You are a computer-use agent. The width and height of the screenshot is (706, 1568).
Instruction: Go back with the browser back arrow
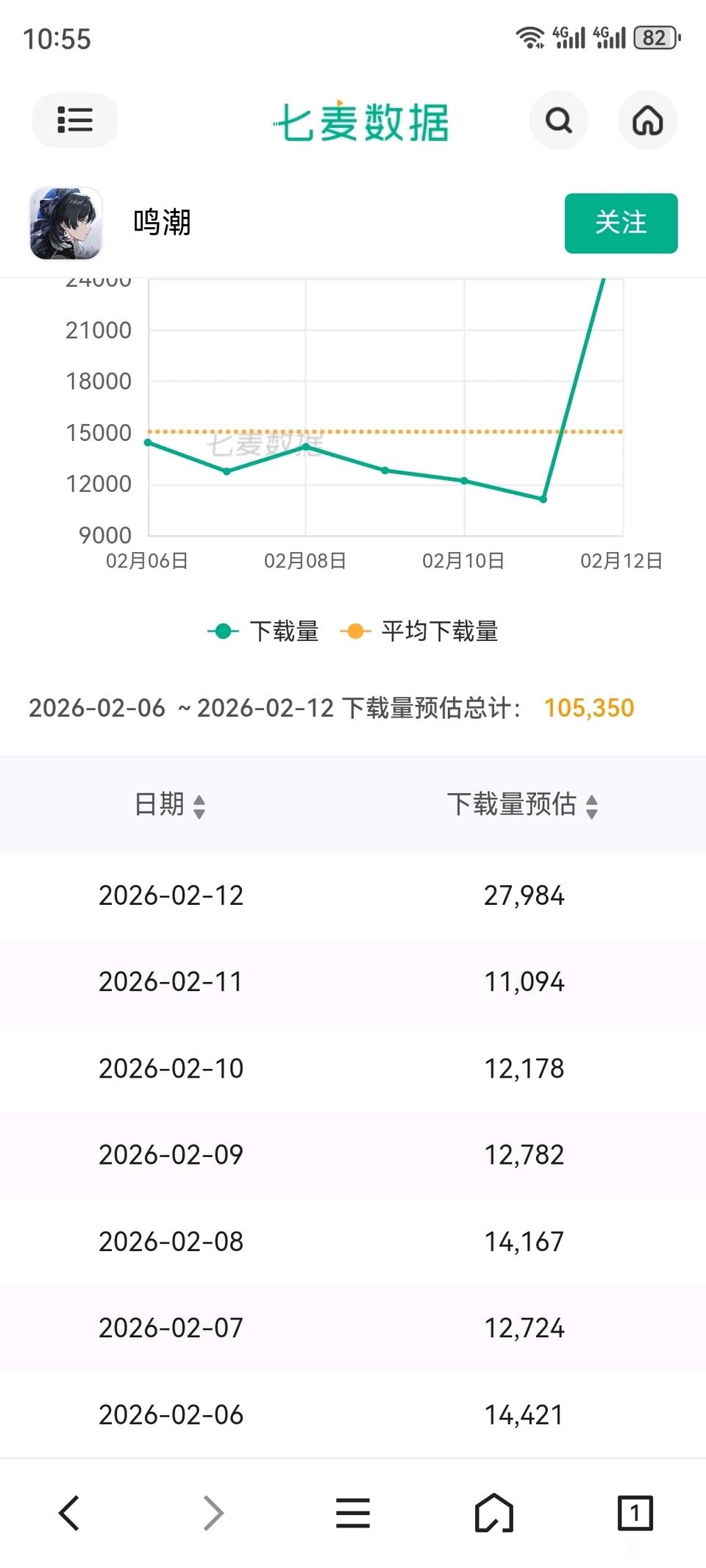[69, 1513]
